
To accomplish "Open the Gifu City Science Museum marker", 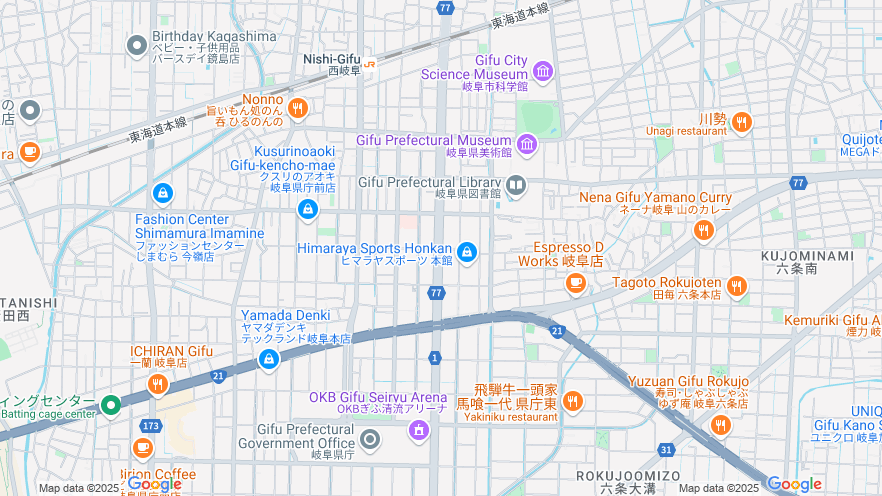I will [x=543, y=70].
